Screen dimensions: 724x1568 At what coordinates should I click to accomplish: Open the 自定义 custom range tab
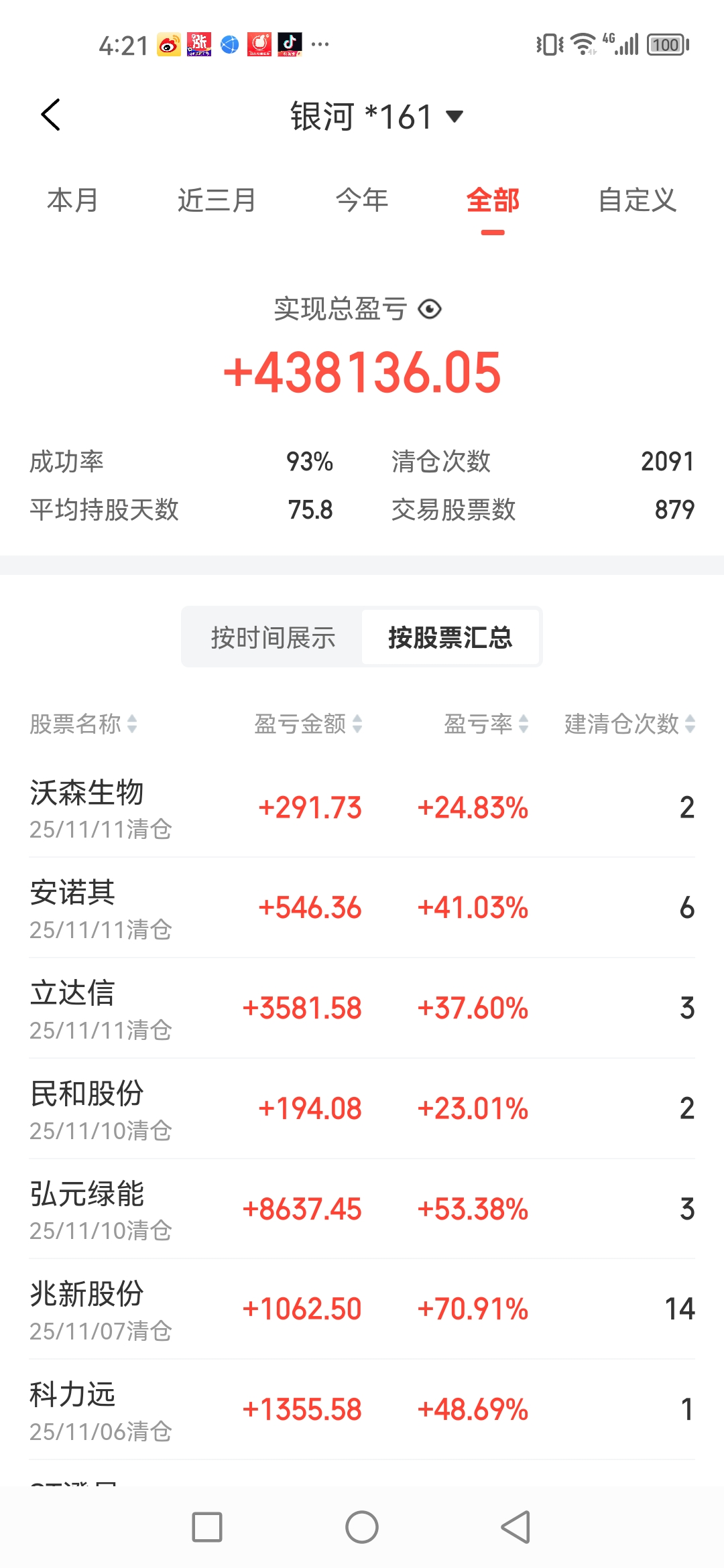[x=637, y=200]
